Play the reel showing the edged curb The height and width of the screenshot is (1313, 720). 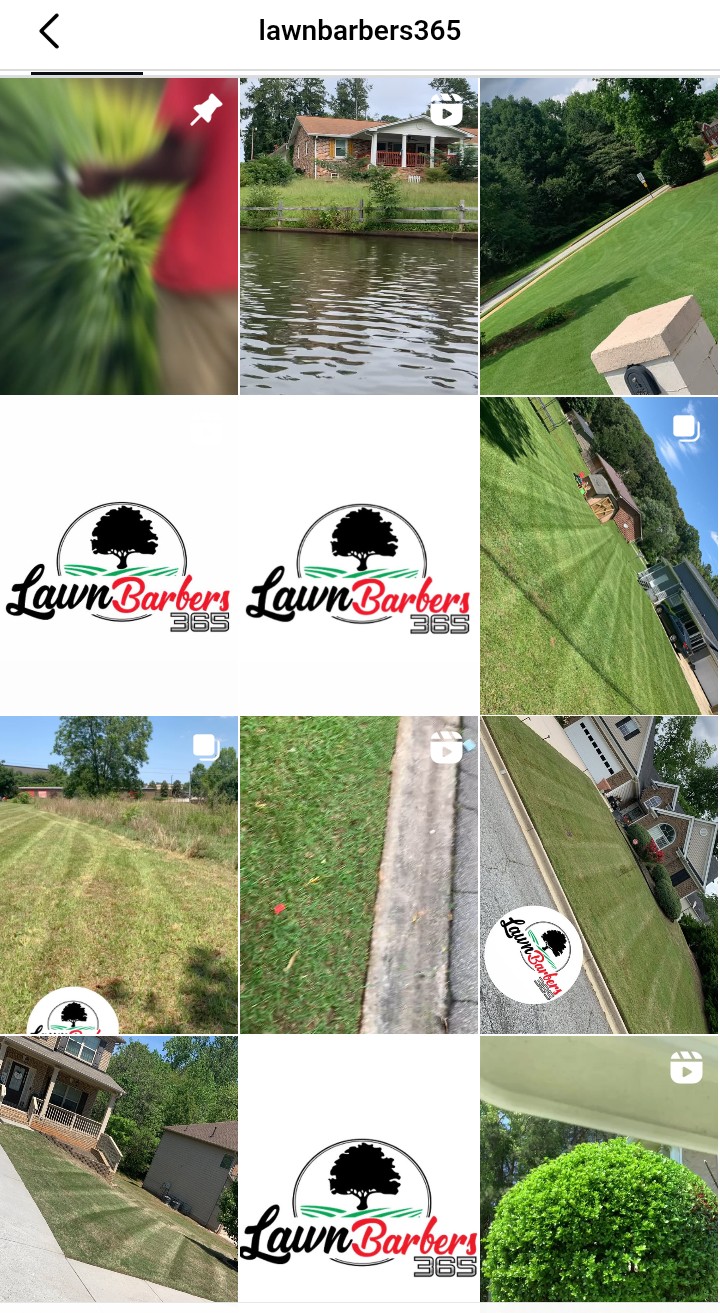tap(359, 874)
